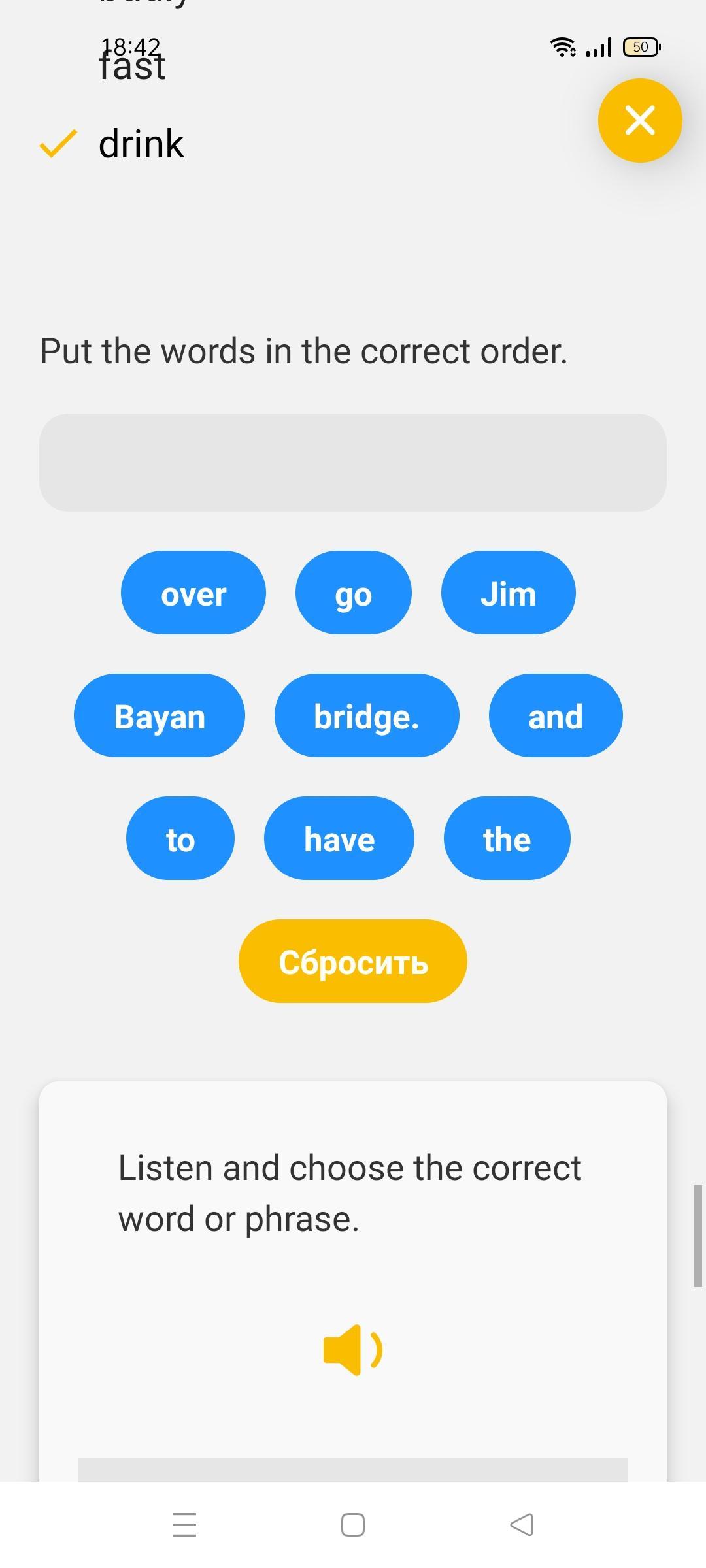The height and width of the screenshot is (1568, 706).
Task: Pick the word chip "the"
Action: click(x=507, y=838)
